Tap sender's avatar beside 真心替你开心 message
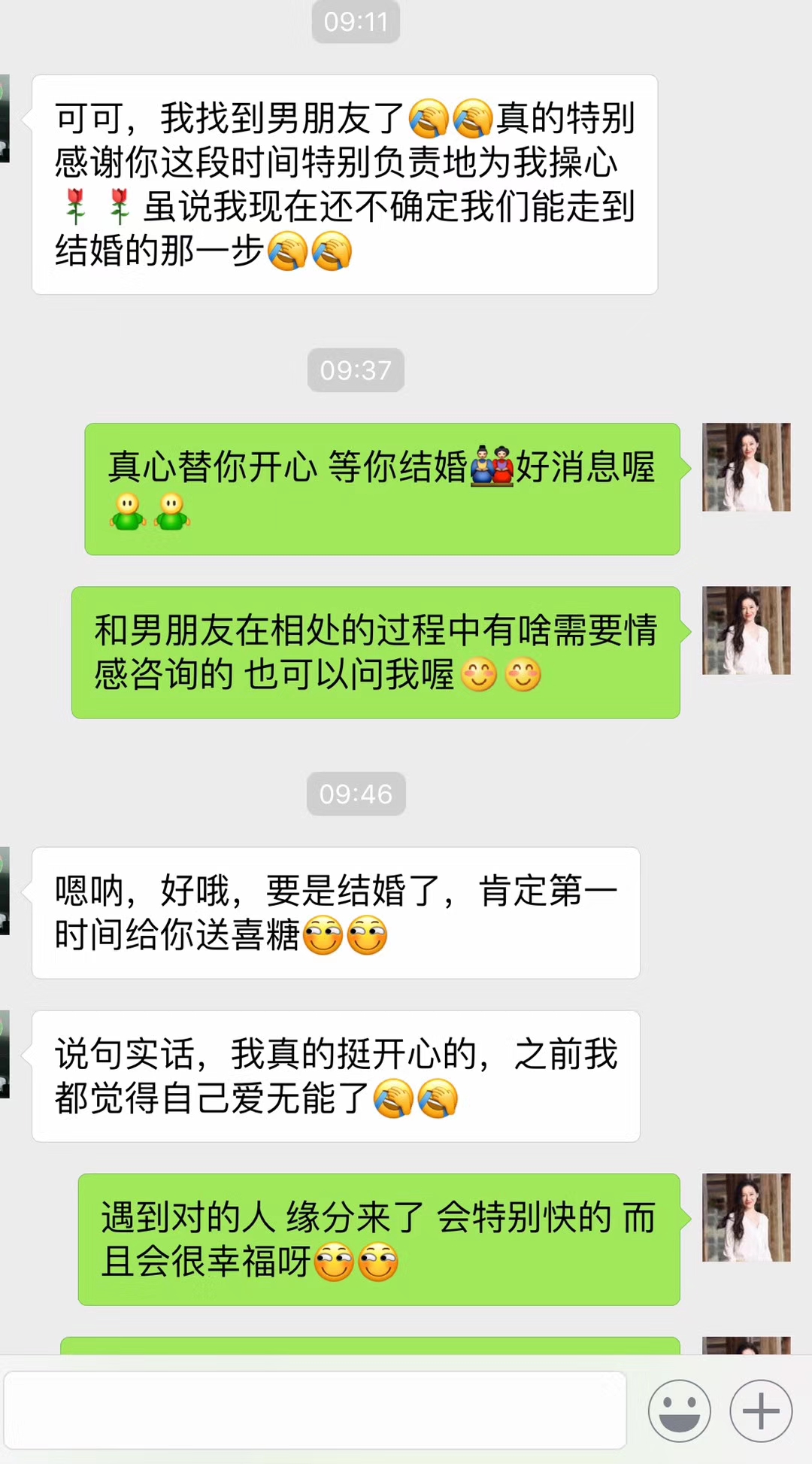Viewport: 812px width, 1464px height. click(x=746, y=467)
